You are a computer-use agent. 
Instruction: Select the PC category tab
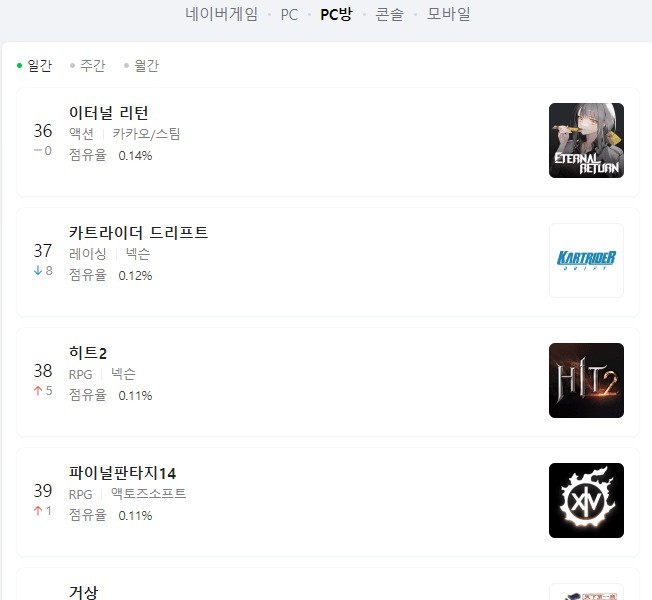(289, 14)
